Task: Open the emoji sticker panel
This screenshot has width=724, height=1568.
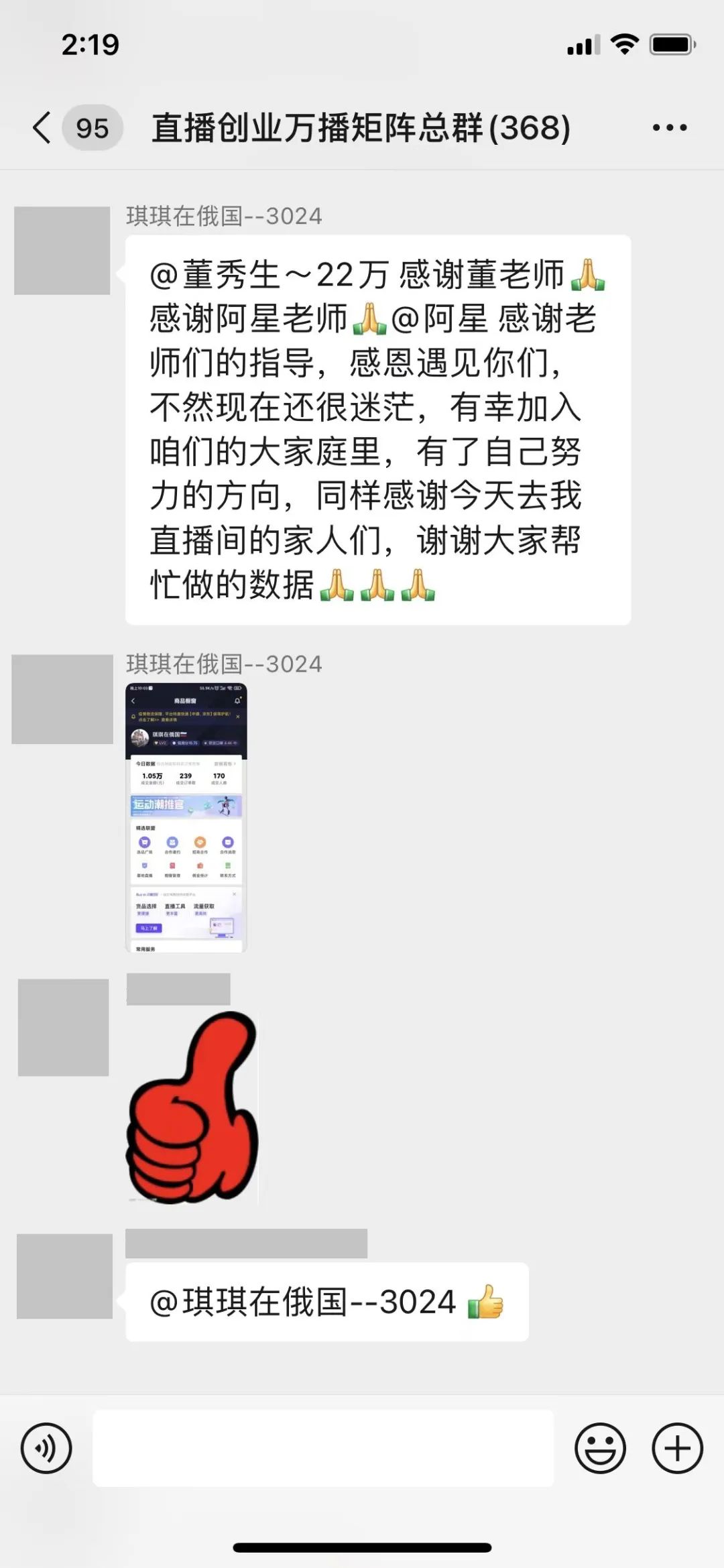Action: 600,1447
